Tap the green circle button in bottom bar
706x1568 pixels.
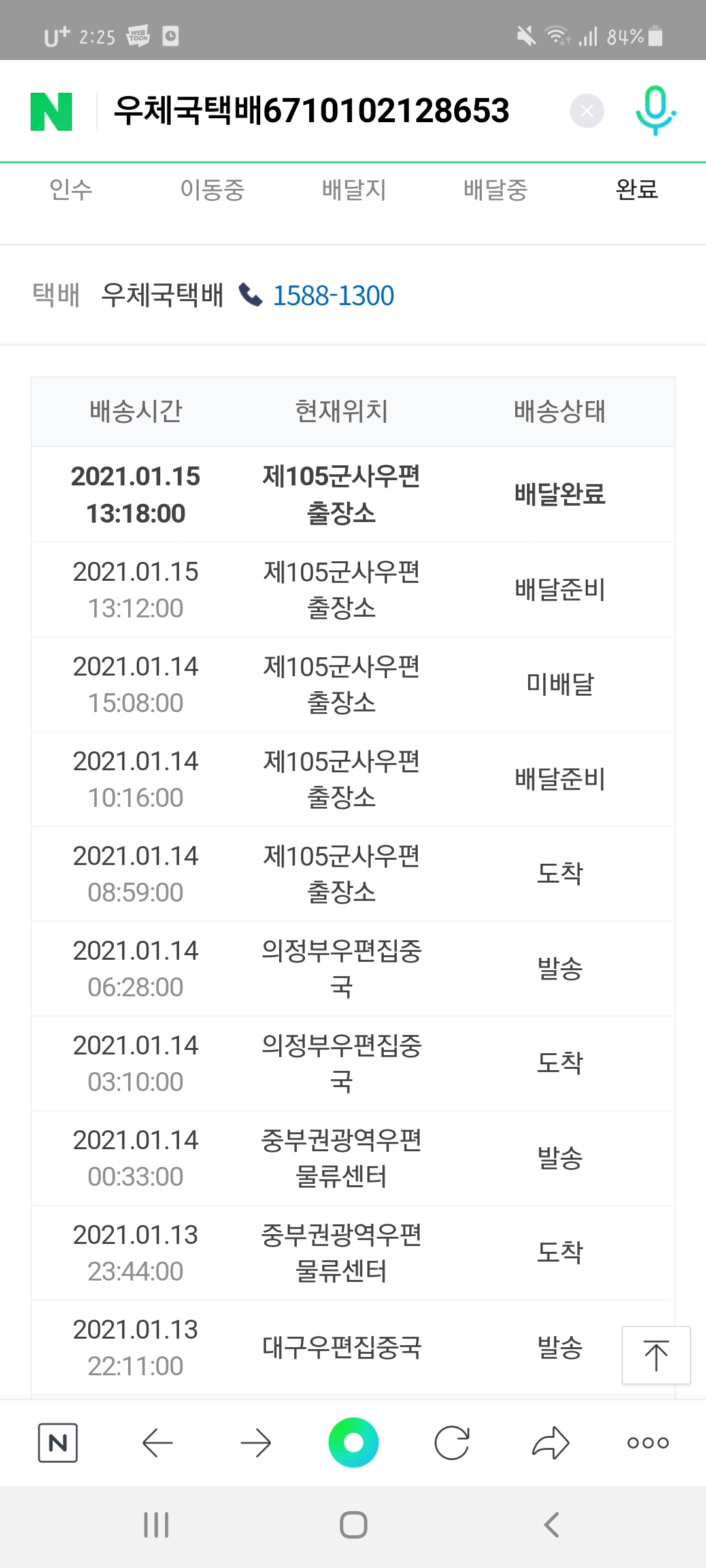coord(354,1443)
